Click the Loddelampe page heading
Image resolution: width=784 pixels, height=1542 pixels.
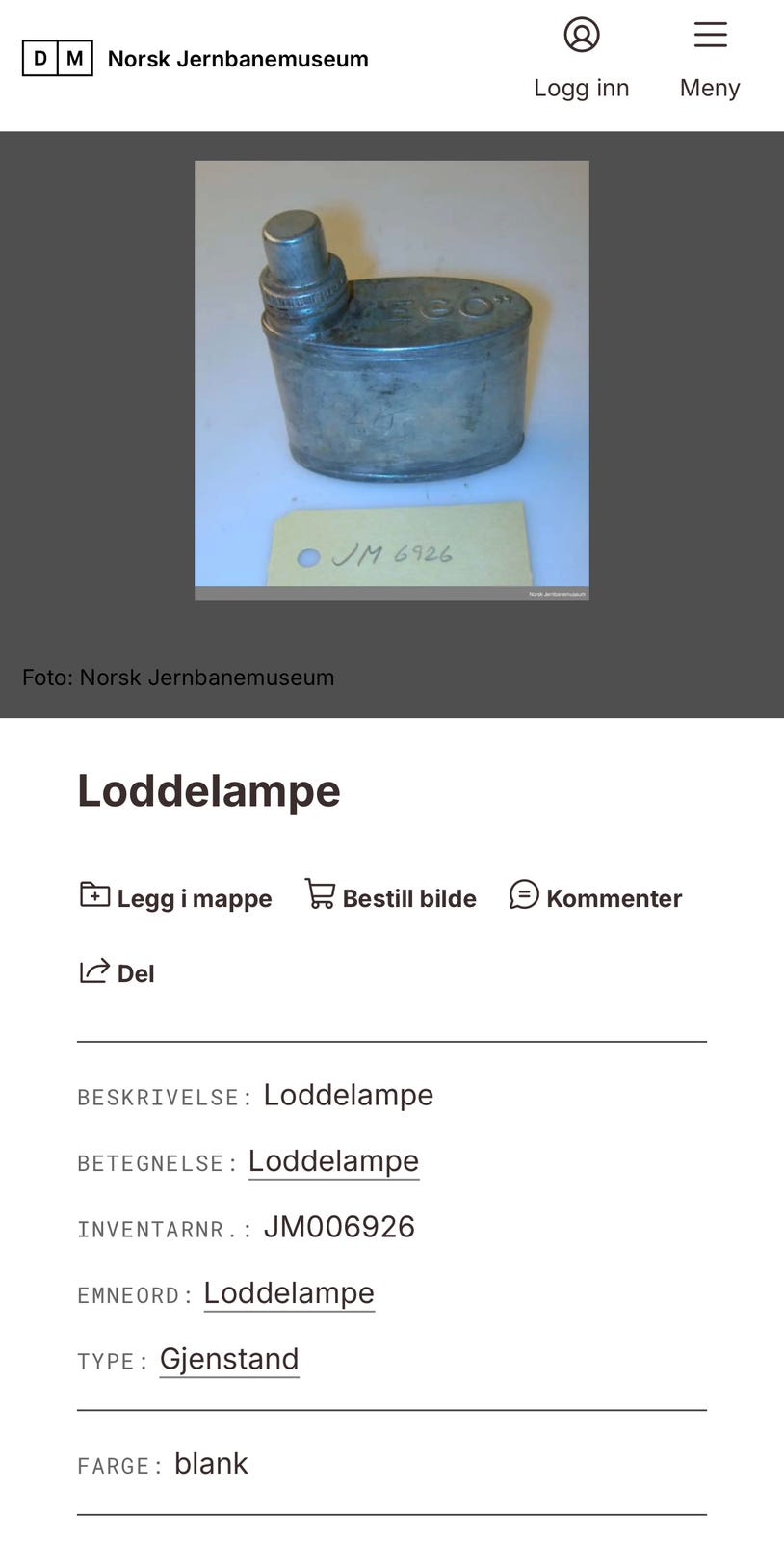[x=209, y=791]
